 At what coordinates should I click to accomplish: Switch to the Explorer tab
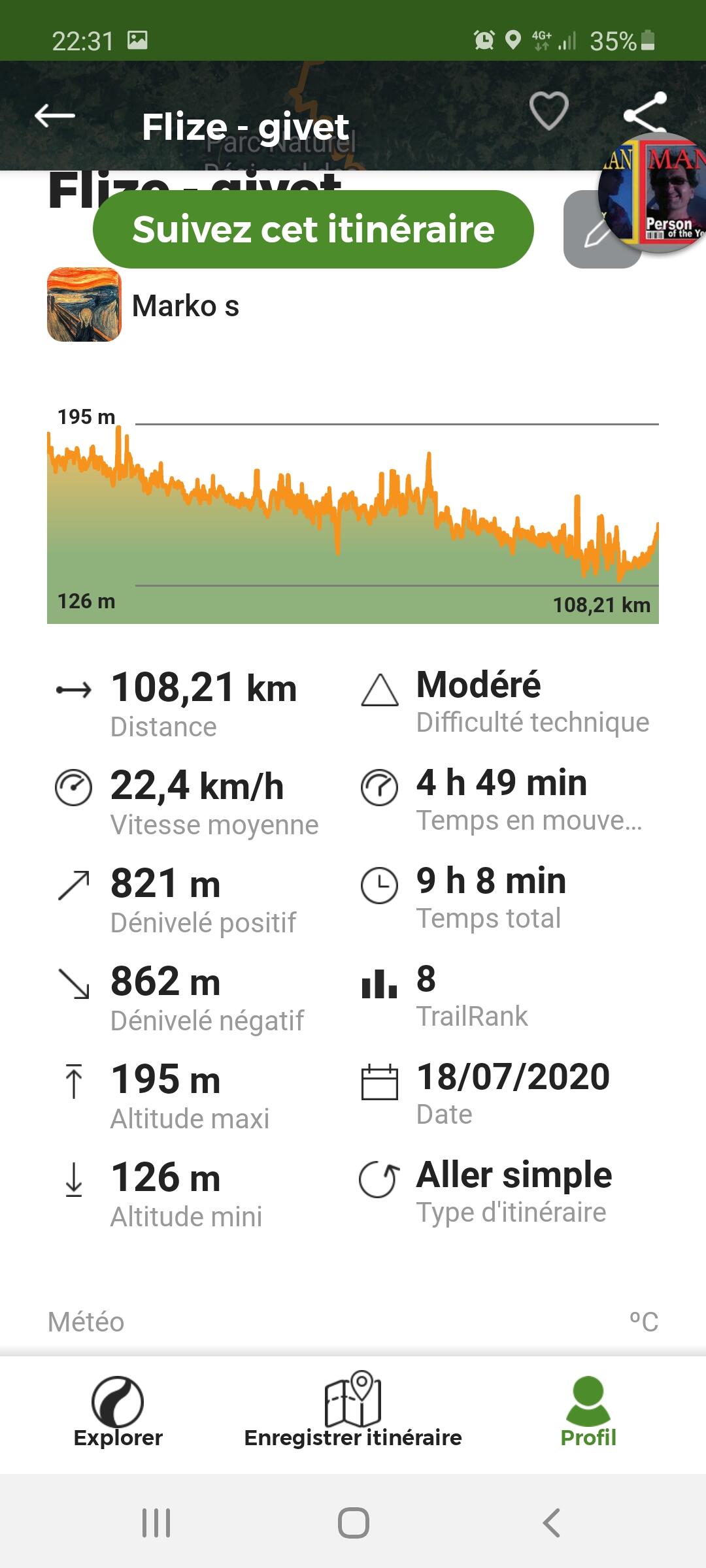click(118, 1412)
